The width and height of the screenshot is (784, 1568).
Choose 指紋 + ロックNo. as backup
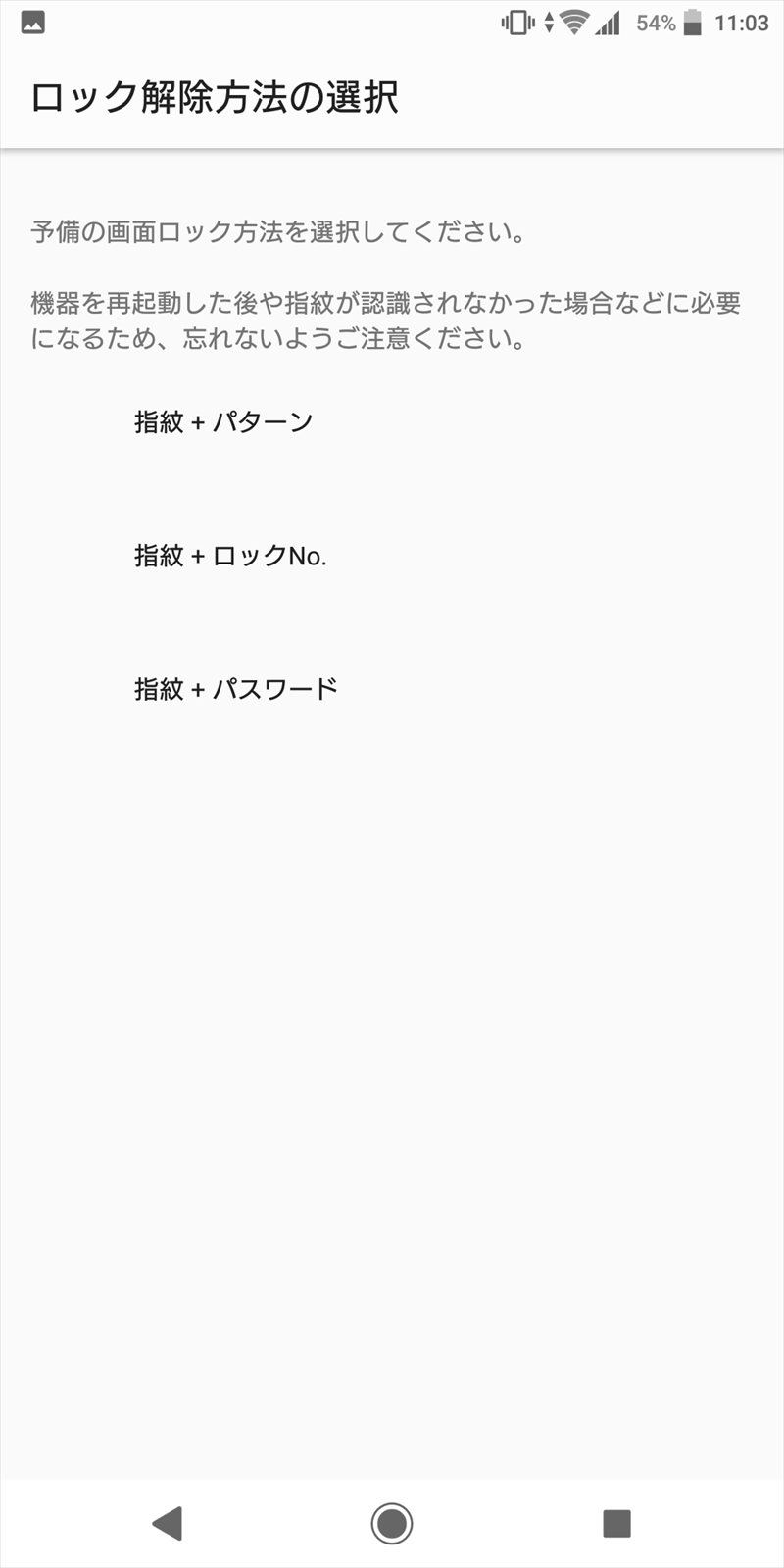click(x=392, y=556)
